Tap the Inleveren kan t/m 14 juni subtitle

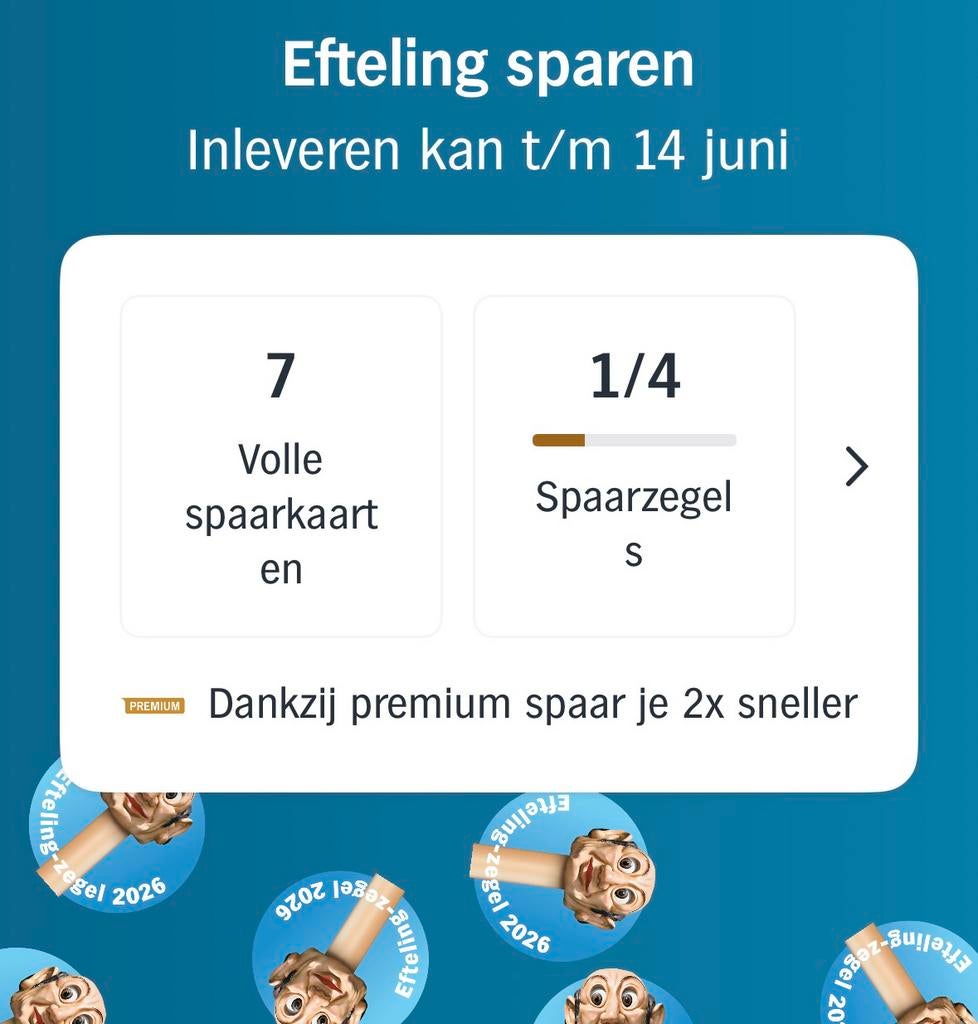coord(489,148)
